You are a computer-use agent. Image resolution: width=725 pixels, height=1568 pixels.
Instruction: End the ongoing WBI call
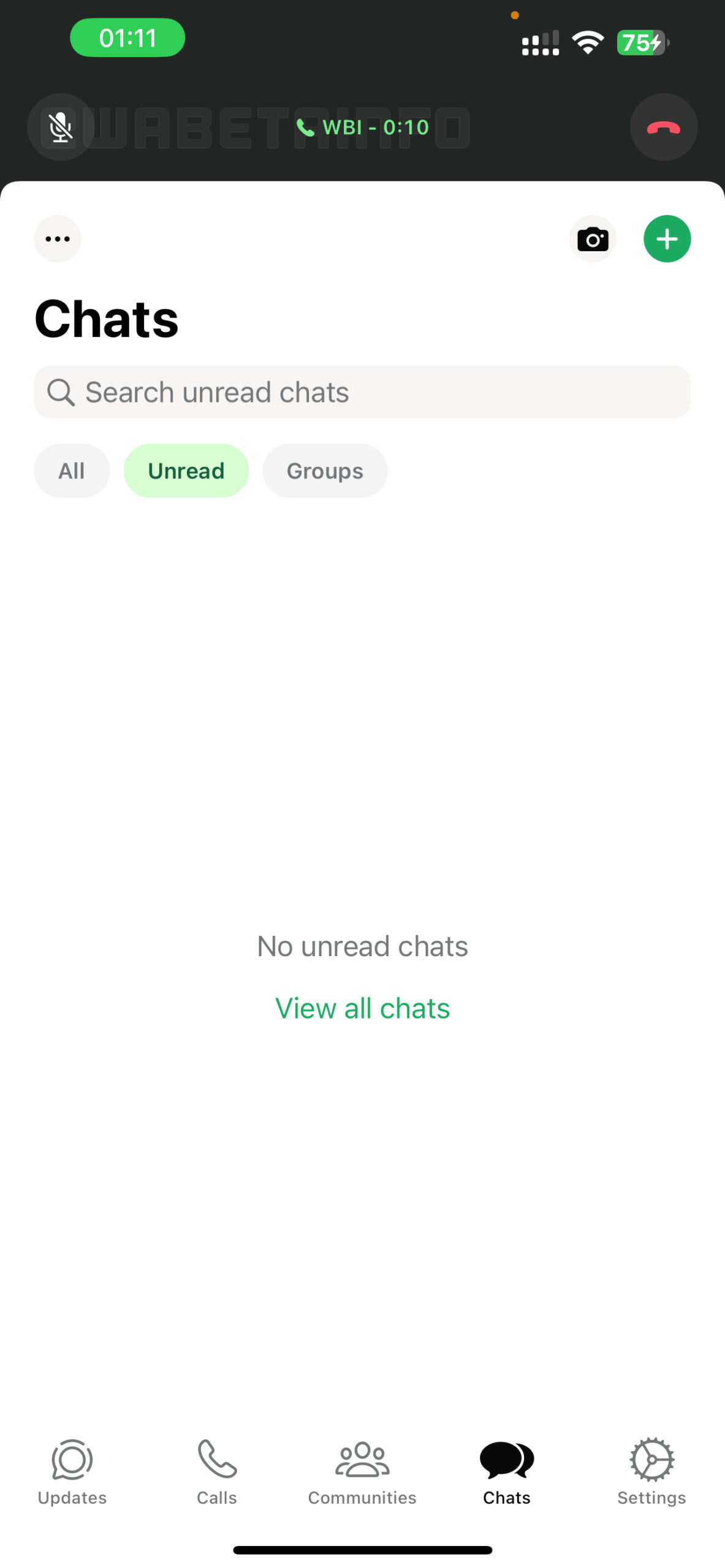click(663, 127)
